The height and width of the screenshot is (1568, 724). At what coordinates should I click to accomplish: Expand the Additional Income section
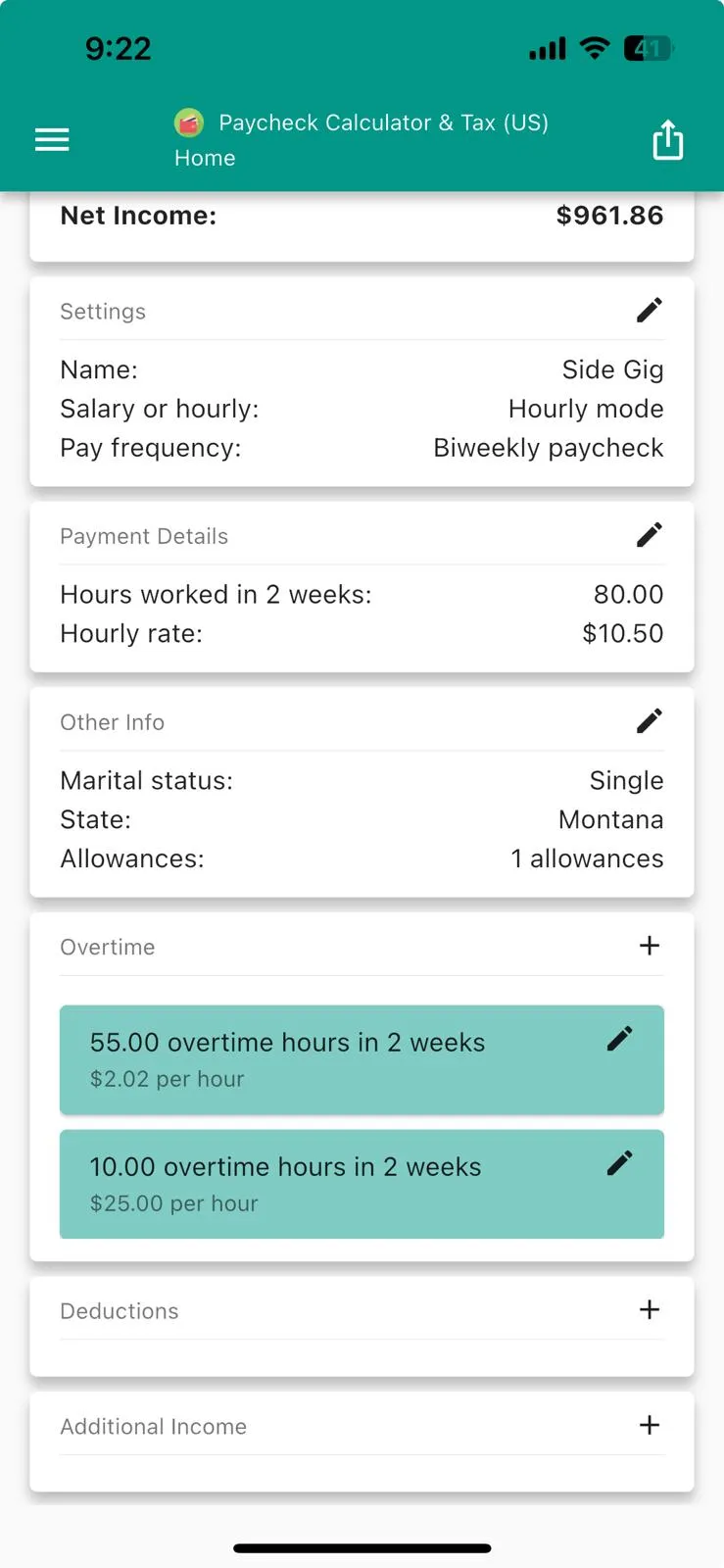[649, 1425]
